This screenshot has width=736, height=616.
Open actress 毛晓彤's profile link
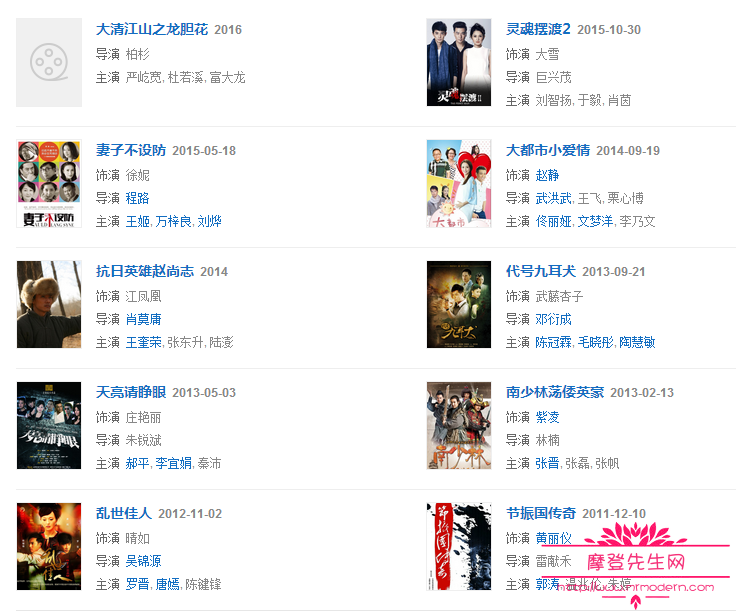tap(597, 343)
